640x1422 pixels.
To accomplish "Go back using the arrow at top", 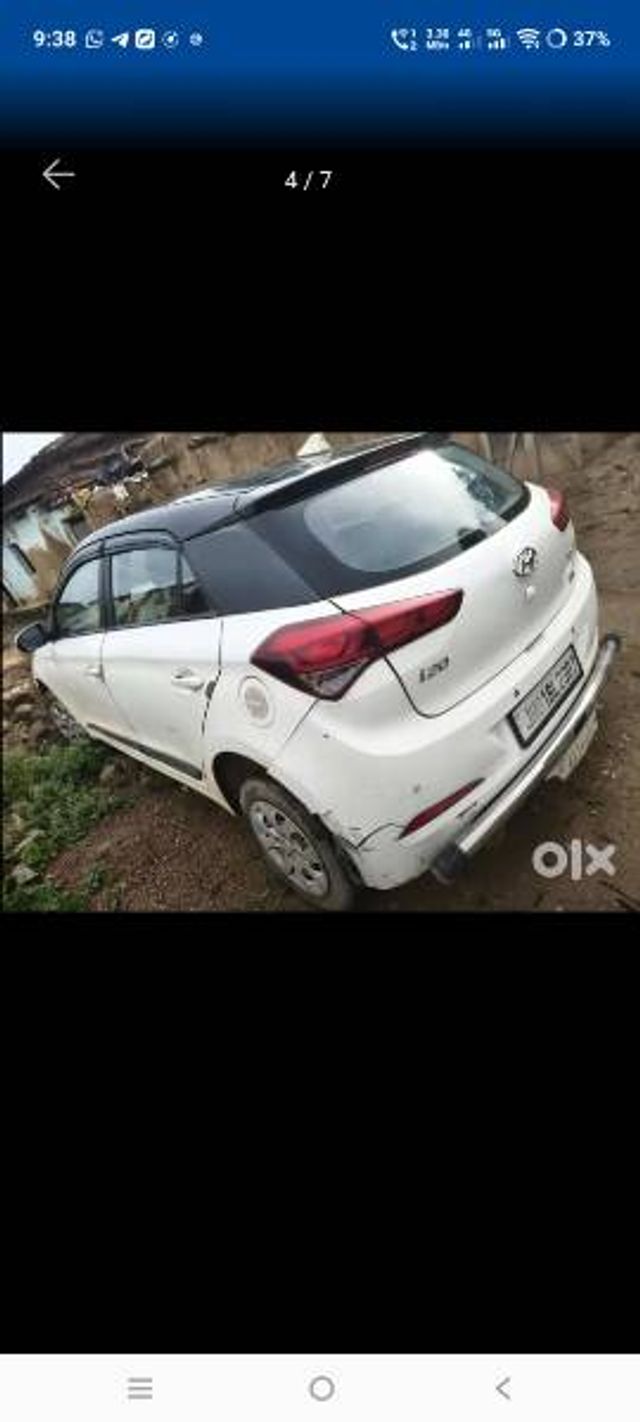I will [58, 175].
